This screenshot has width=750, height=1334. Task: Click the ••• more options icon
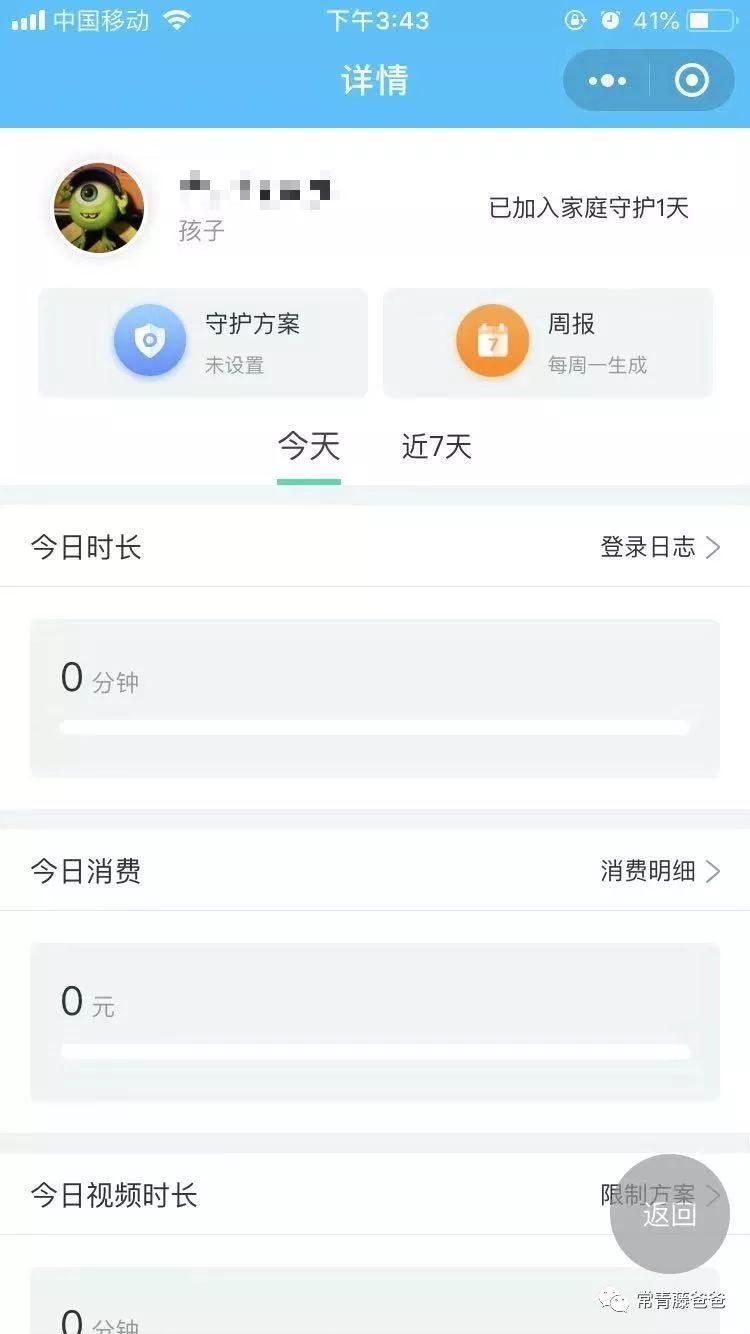click(x=608, y=80)
